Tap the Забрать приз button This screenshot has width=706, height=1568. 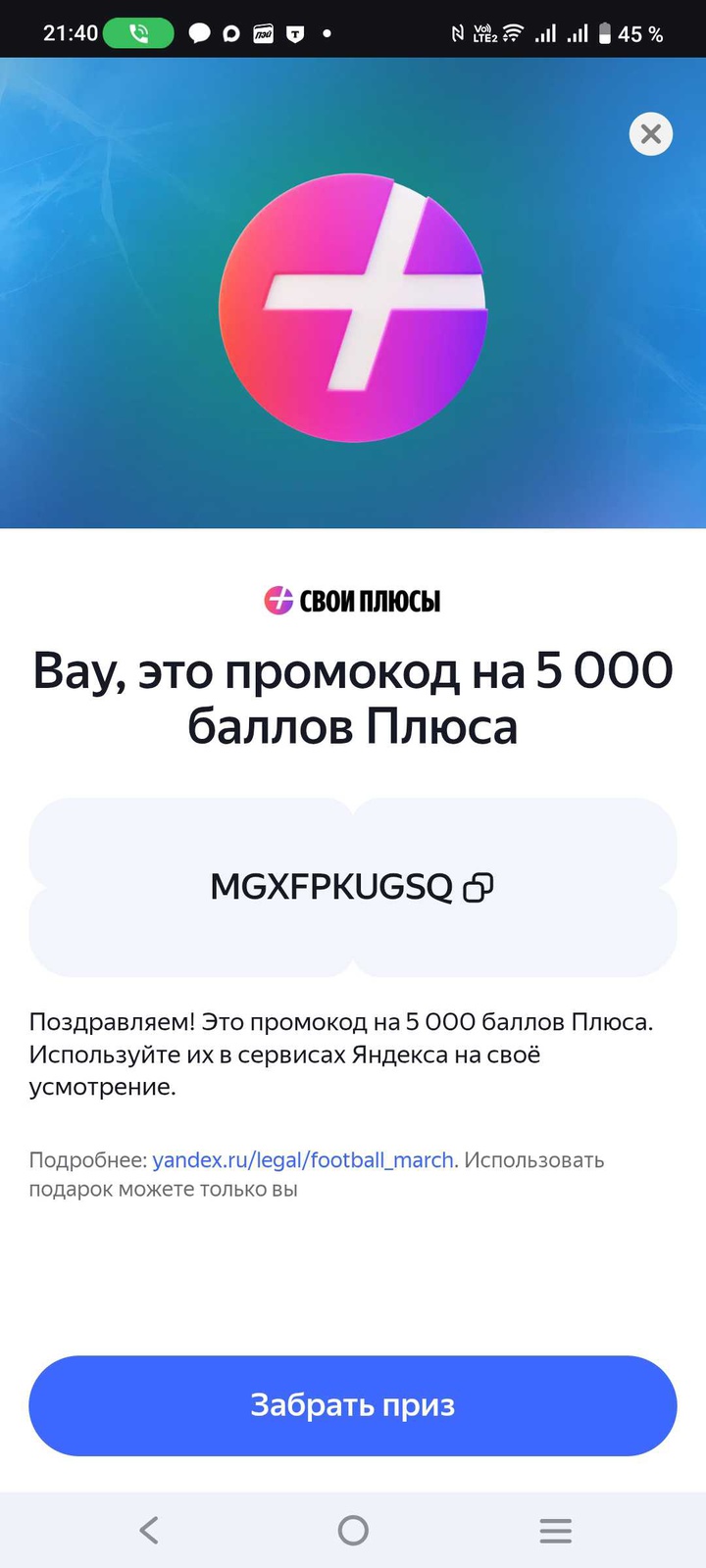click(x=353, y=1405)
